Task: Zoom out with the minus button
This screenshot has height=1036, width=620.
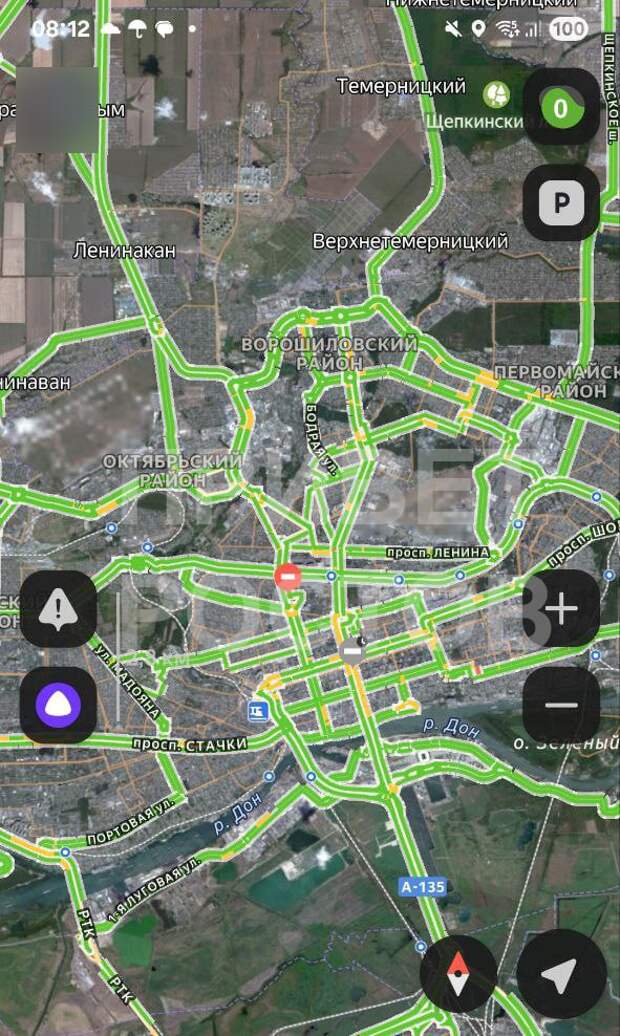Action: coord(561,705)
